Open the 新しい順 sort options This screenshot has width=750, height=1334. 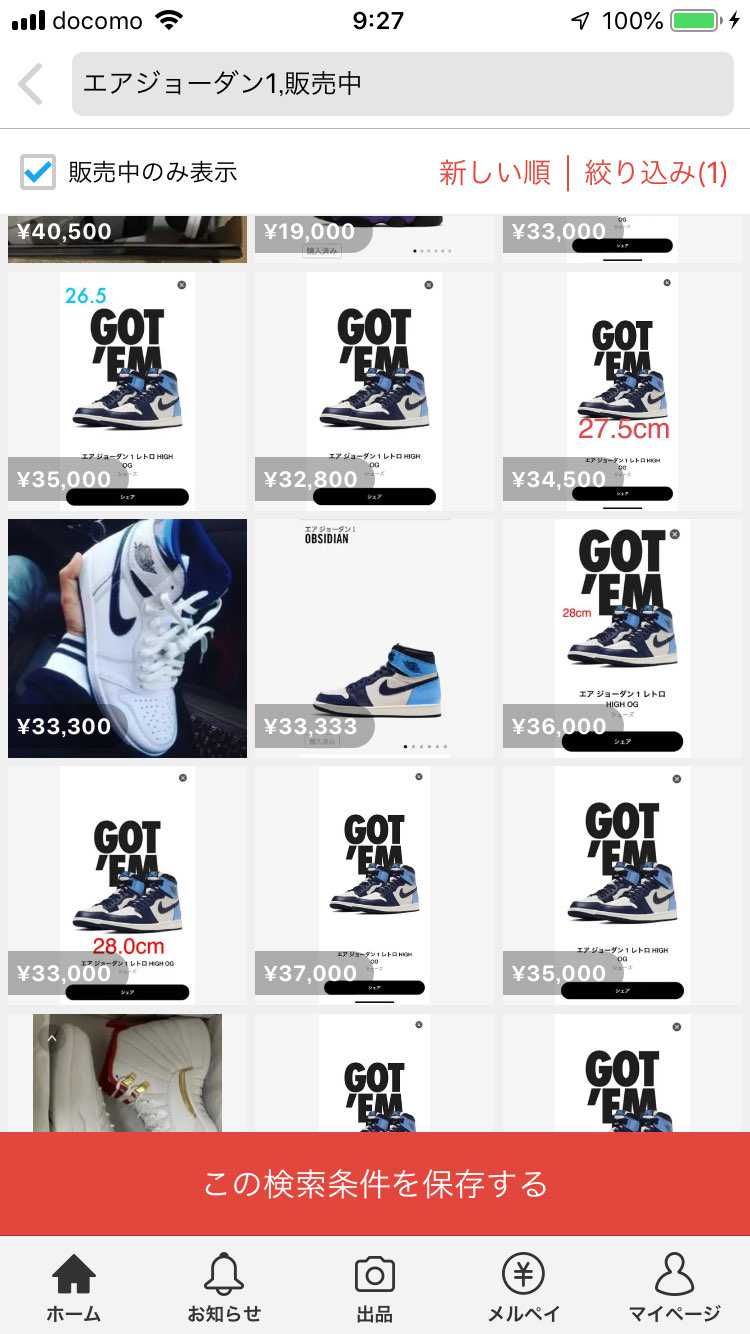coord(495,172)
